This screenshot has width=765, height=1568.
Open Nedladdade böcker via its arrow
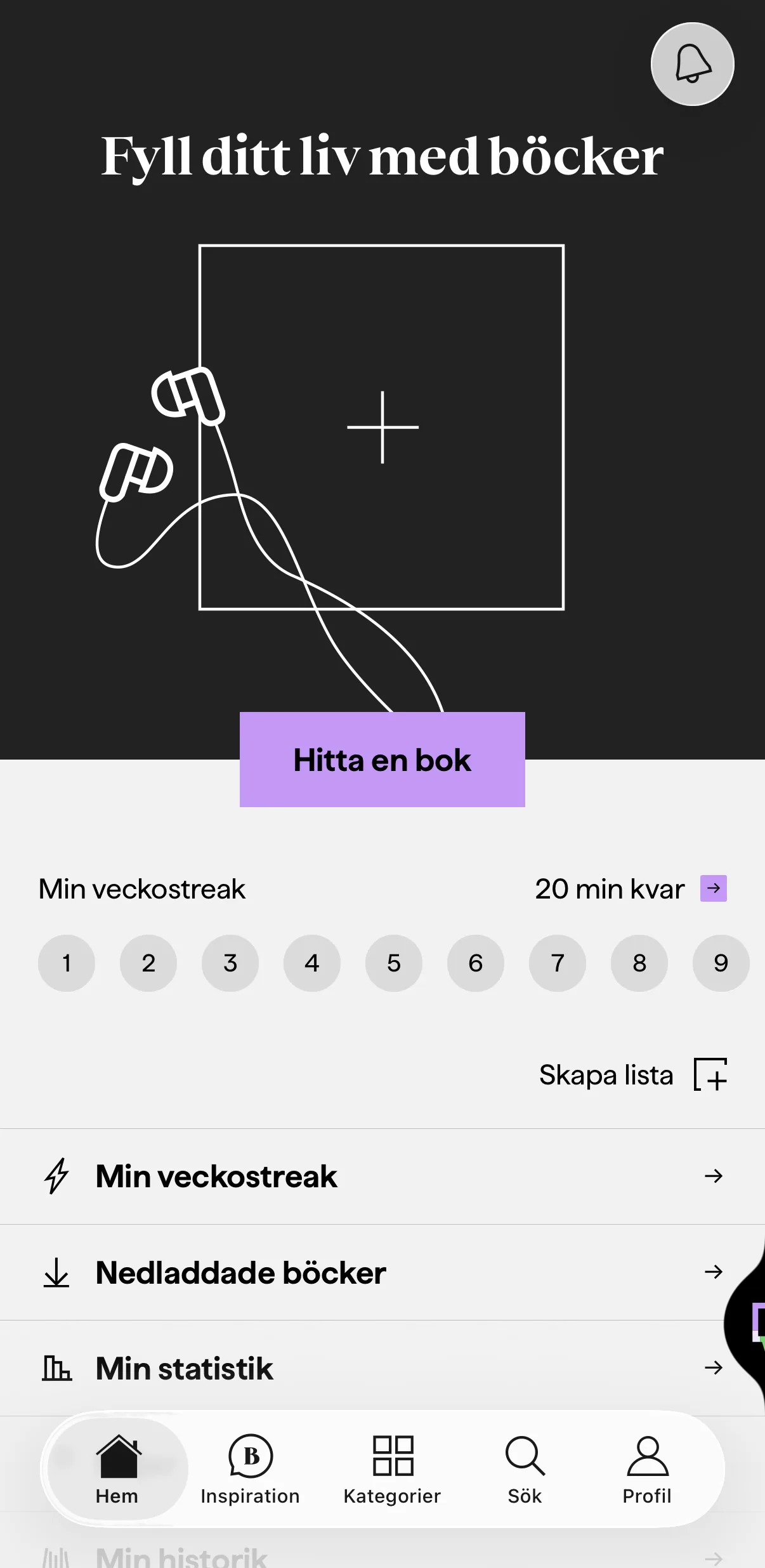tap(714, 1272)
